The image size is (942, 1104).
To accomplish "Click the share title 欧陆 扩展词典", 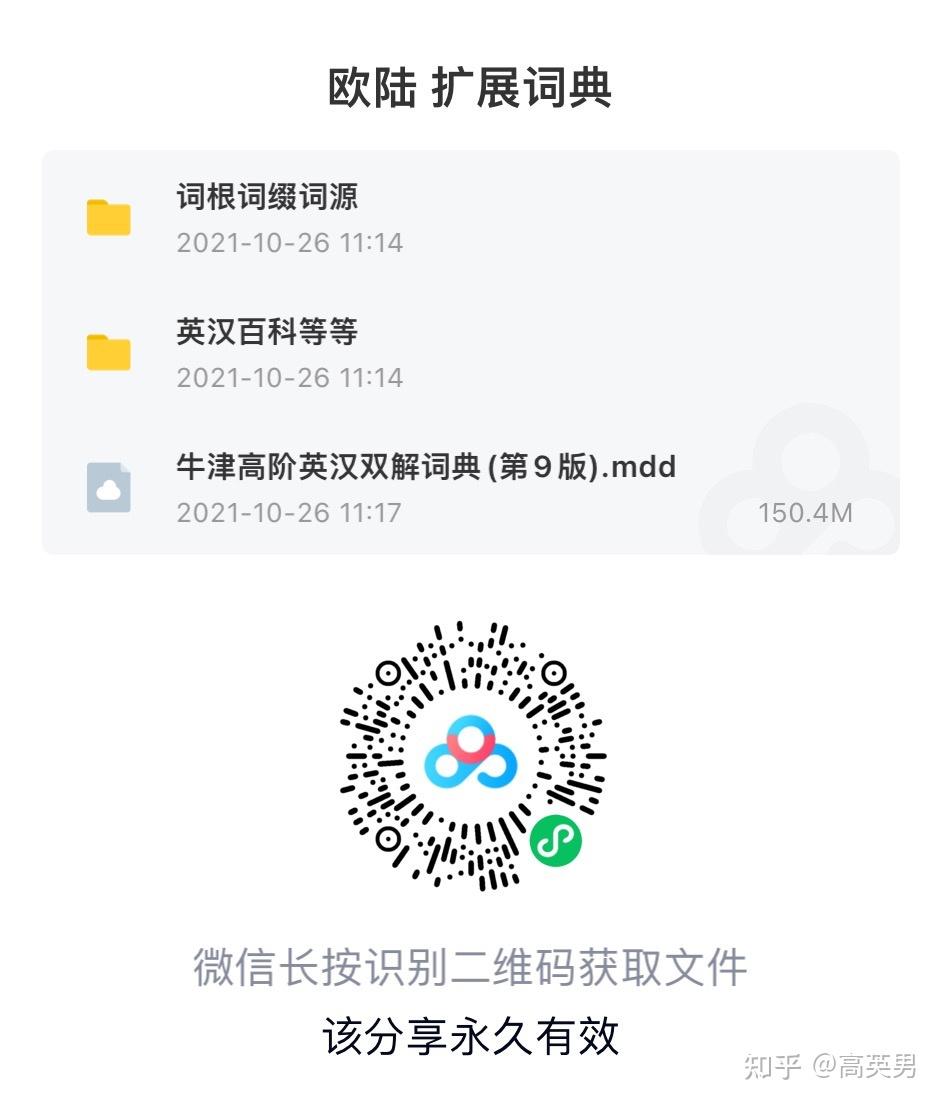I will [471, 88].
